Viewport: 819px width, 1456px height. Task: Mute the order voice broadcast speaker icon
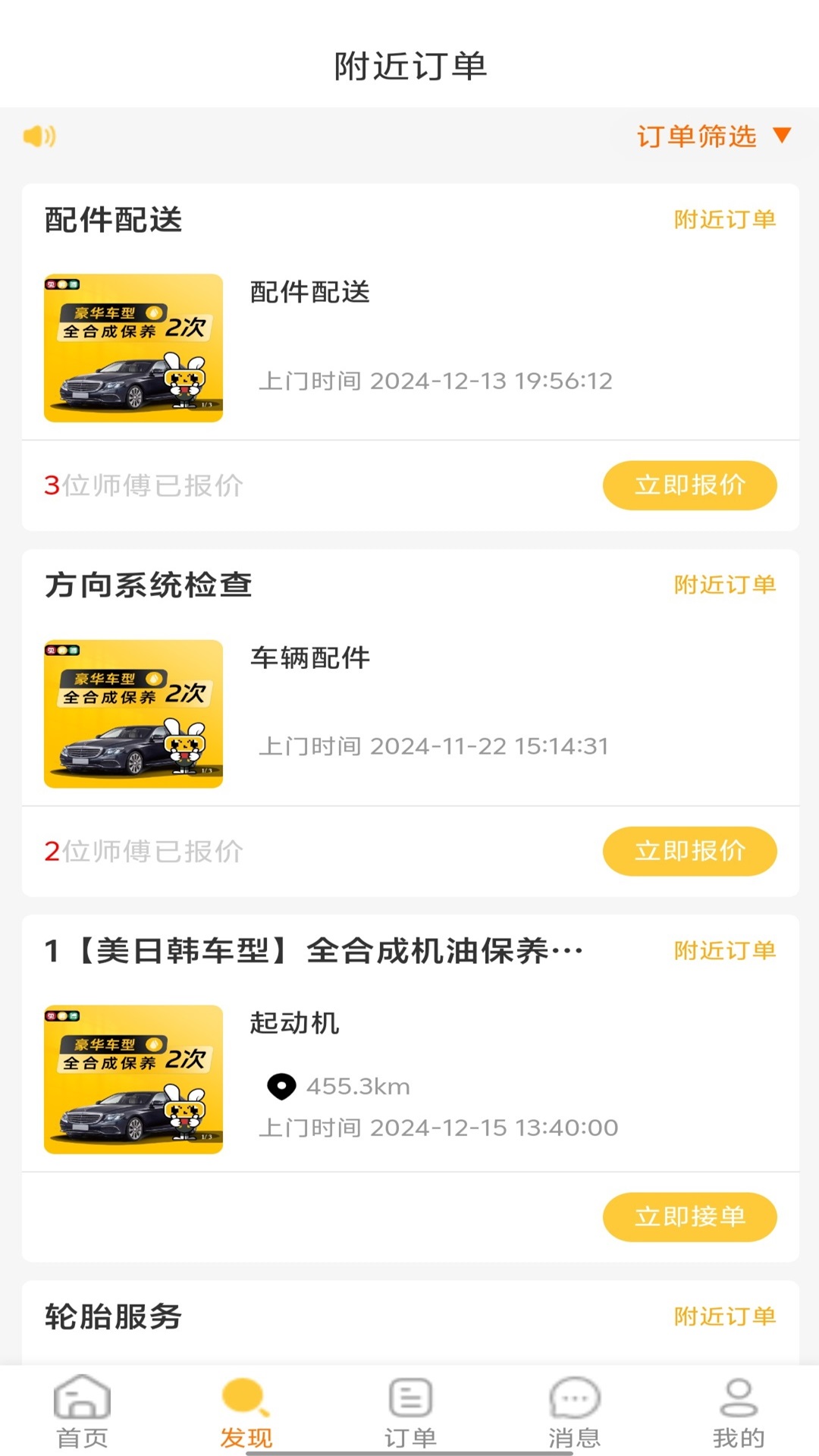point(39,136)
